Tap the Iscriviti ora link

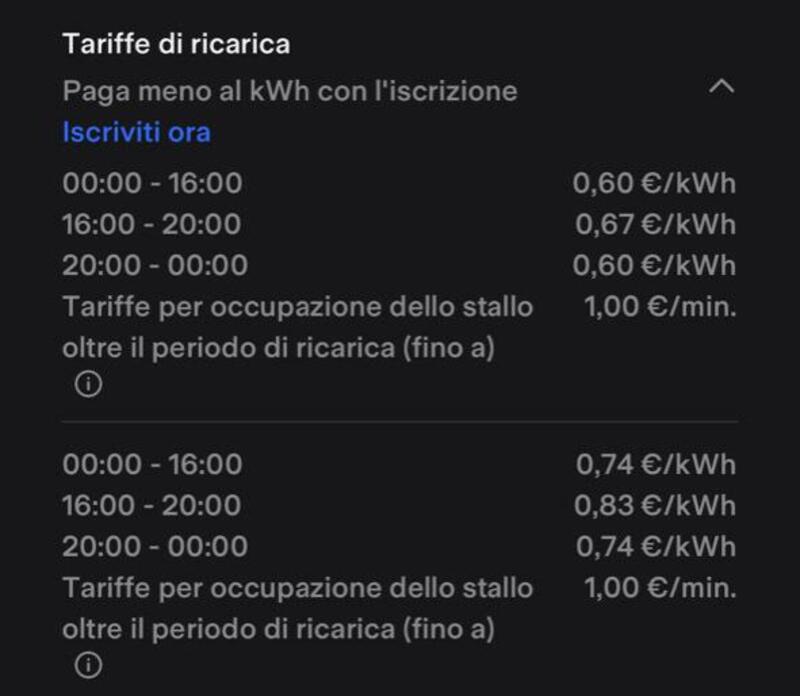pyautogui.click(x=136, y=132)
